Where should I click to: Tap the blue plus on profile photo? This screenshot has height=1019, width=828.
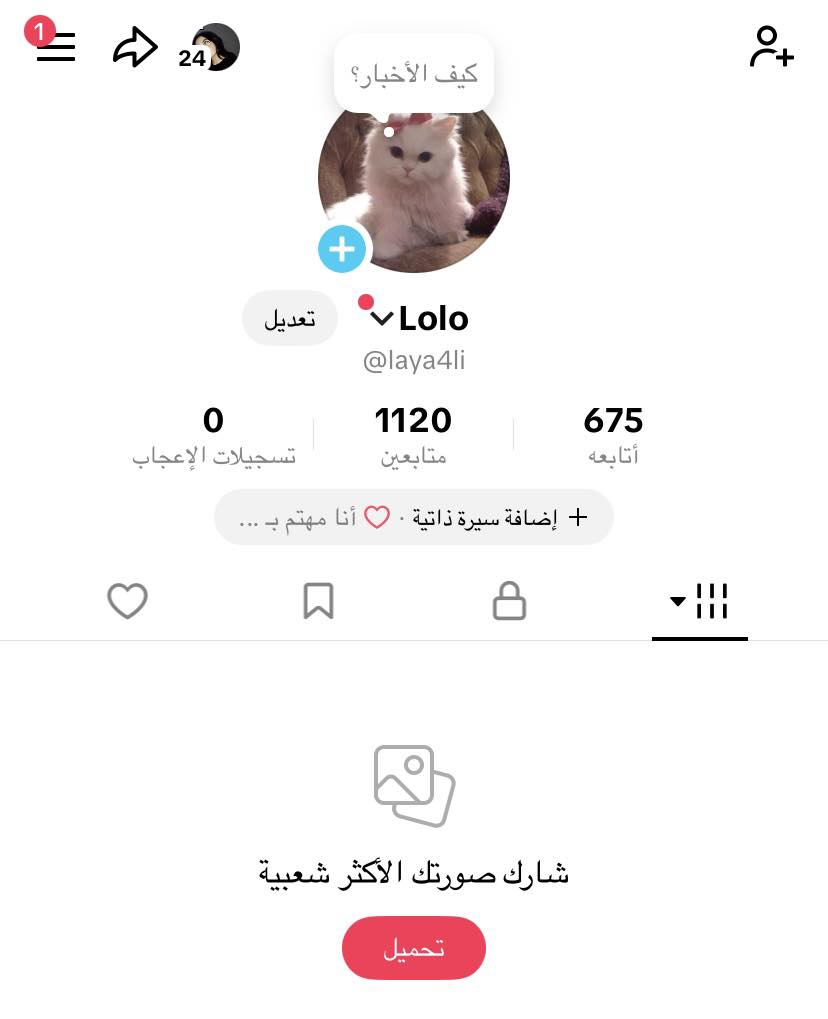click(342, 248)
